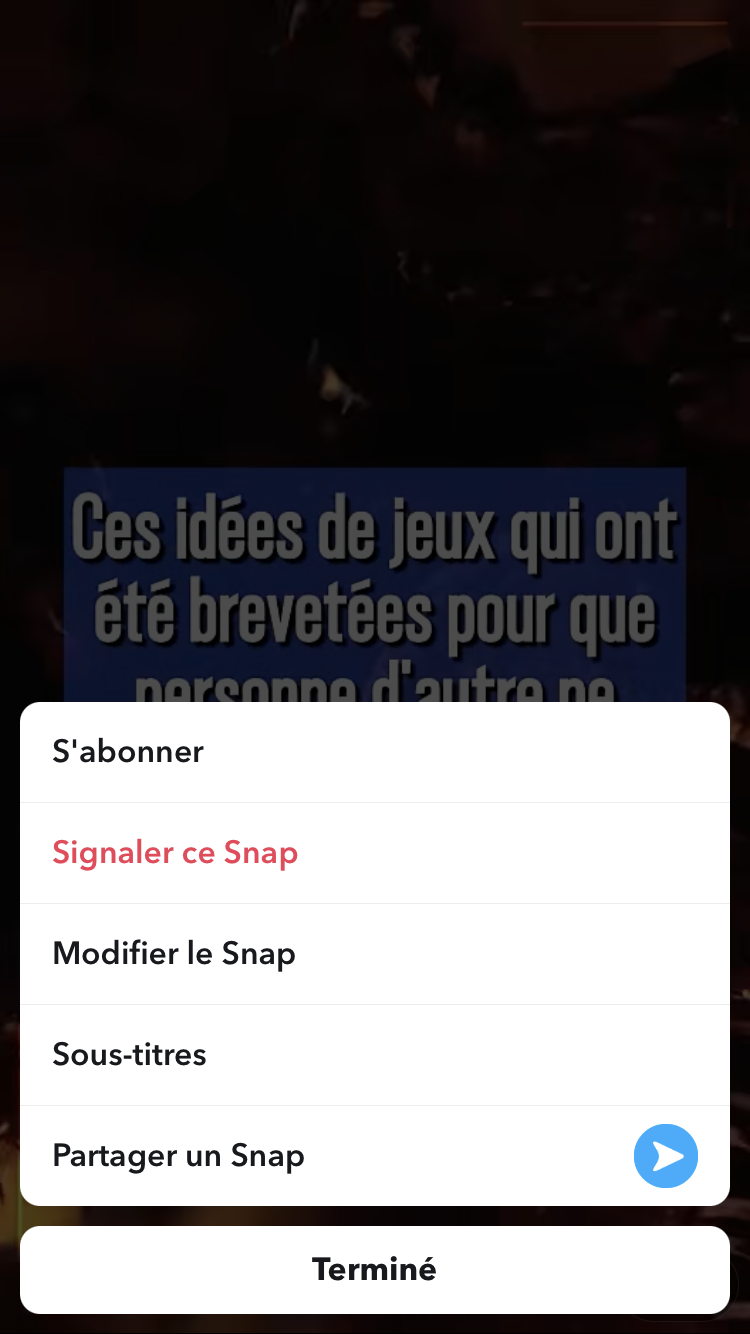
Task: Tap Signaler ce Snap to report it
Action: tap(375, 853)
